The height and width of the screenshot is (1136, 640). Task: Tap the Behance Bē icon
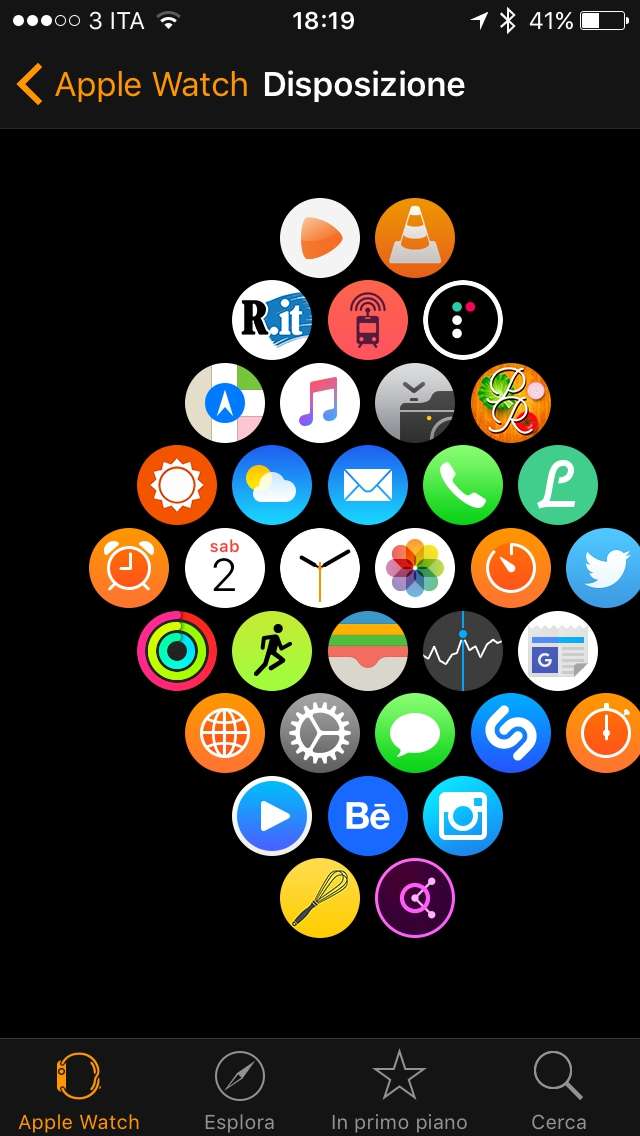coord(367,816)
